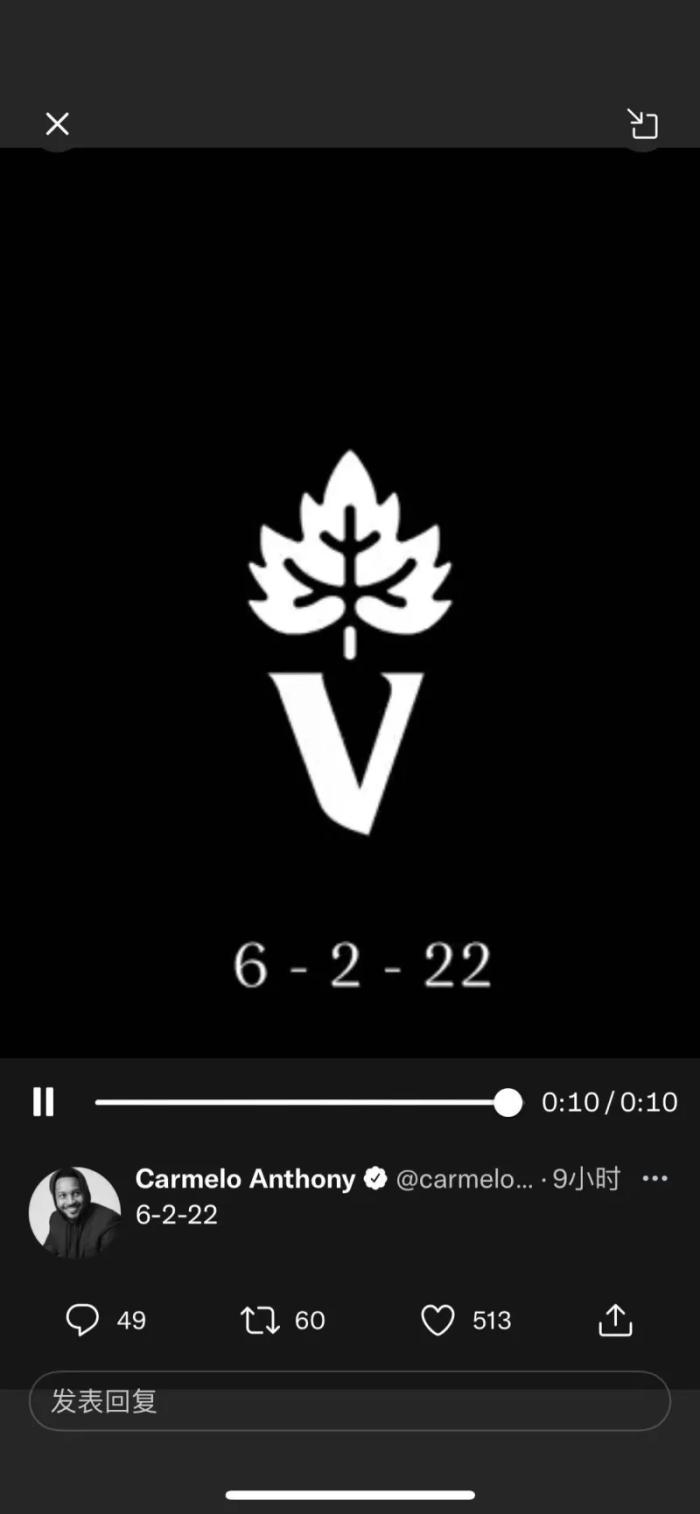The image size is (700, 1514).
Task: Open Carmelo Anthony's name link
Action: pyautogui.click(x=245, y=1179)
